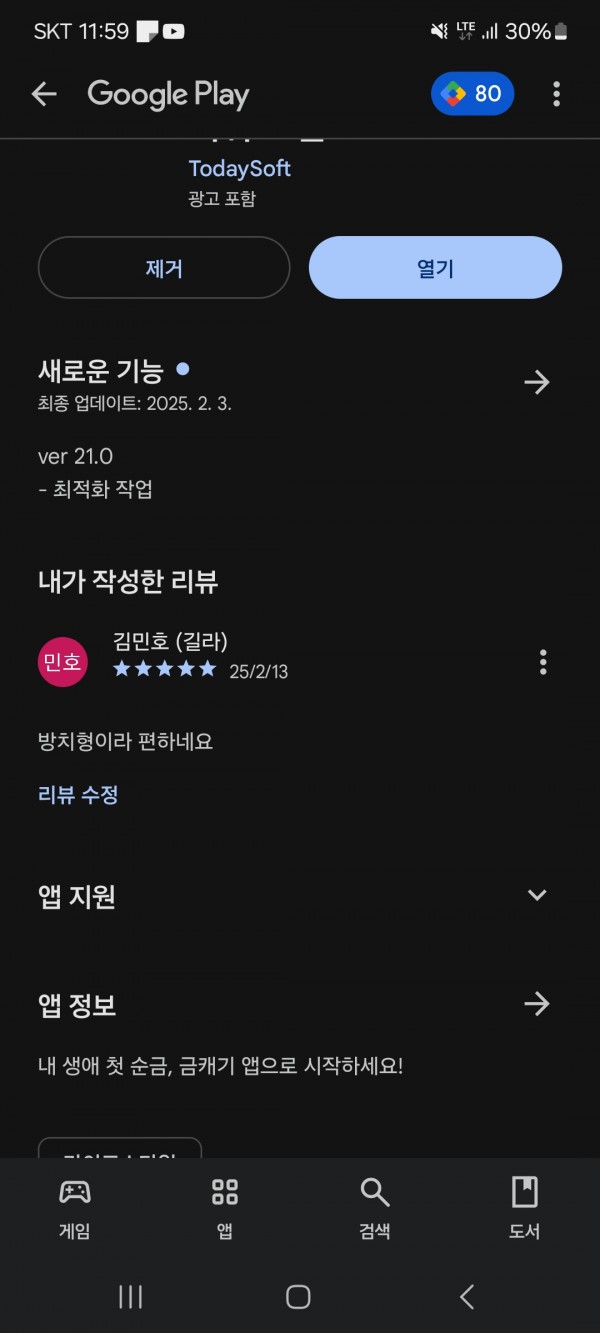Go back using the top-left arrow

(x=44, y=95)
